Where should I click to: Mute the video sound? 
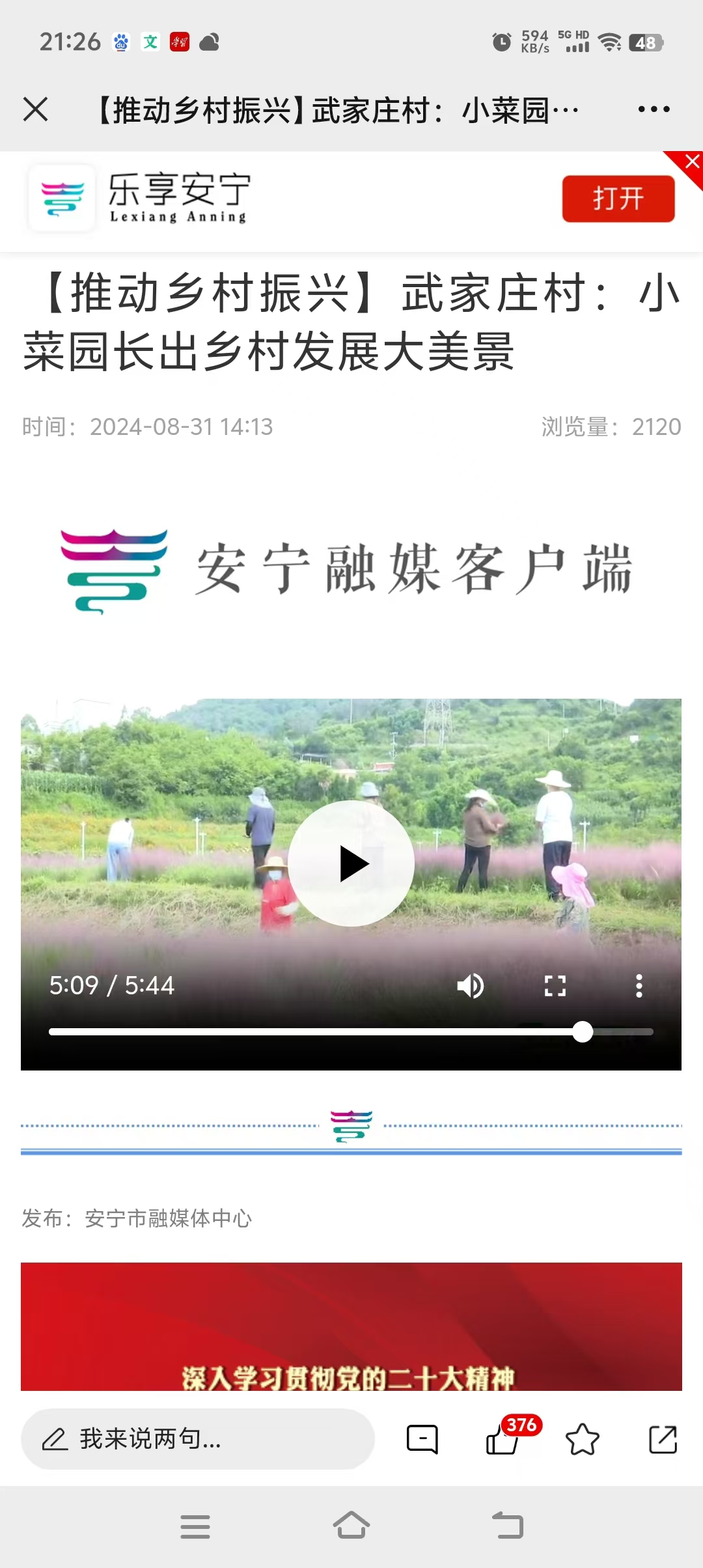pos(470,986)
